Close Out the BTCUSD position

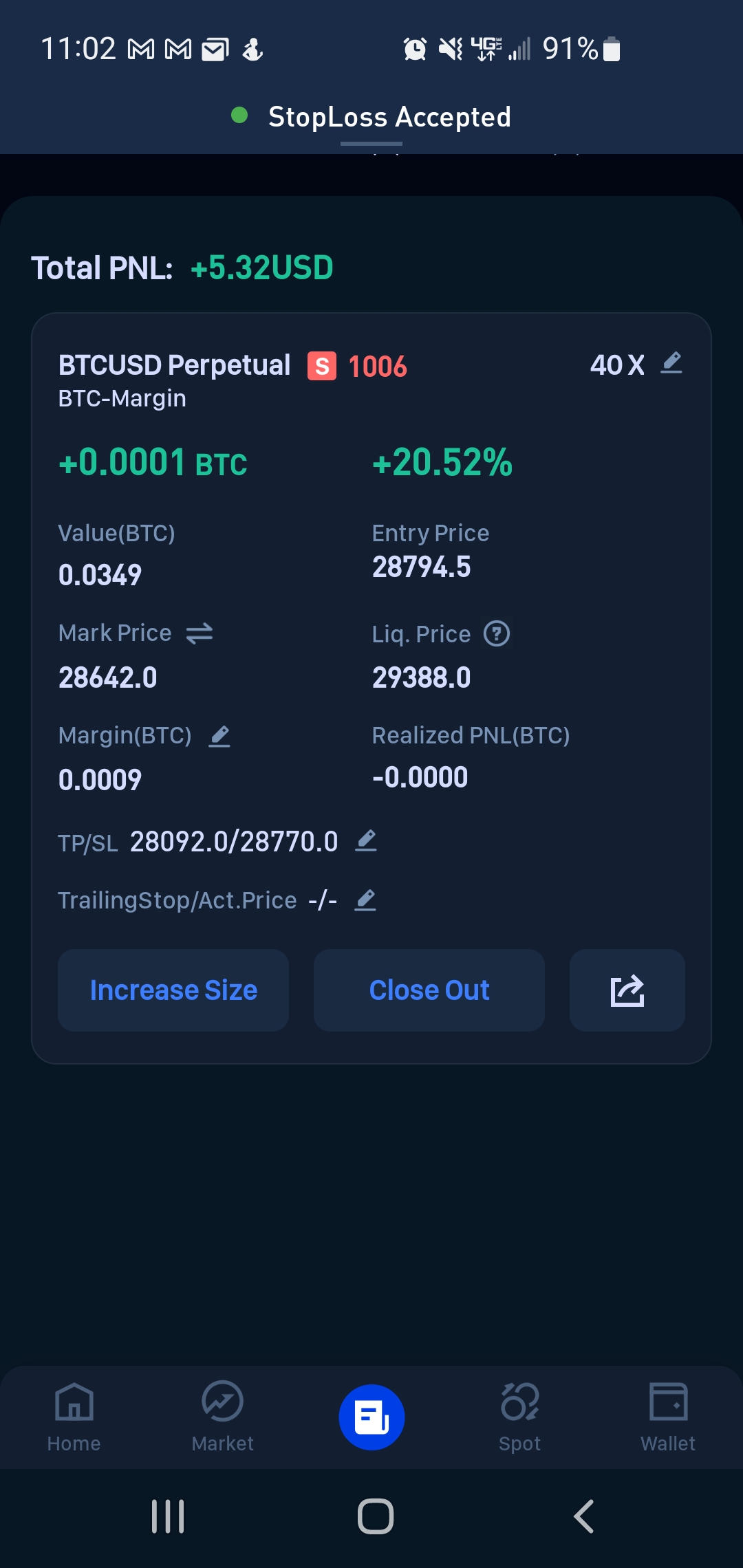(429, 990)
